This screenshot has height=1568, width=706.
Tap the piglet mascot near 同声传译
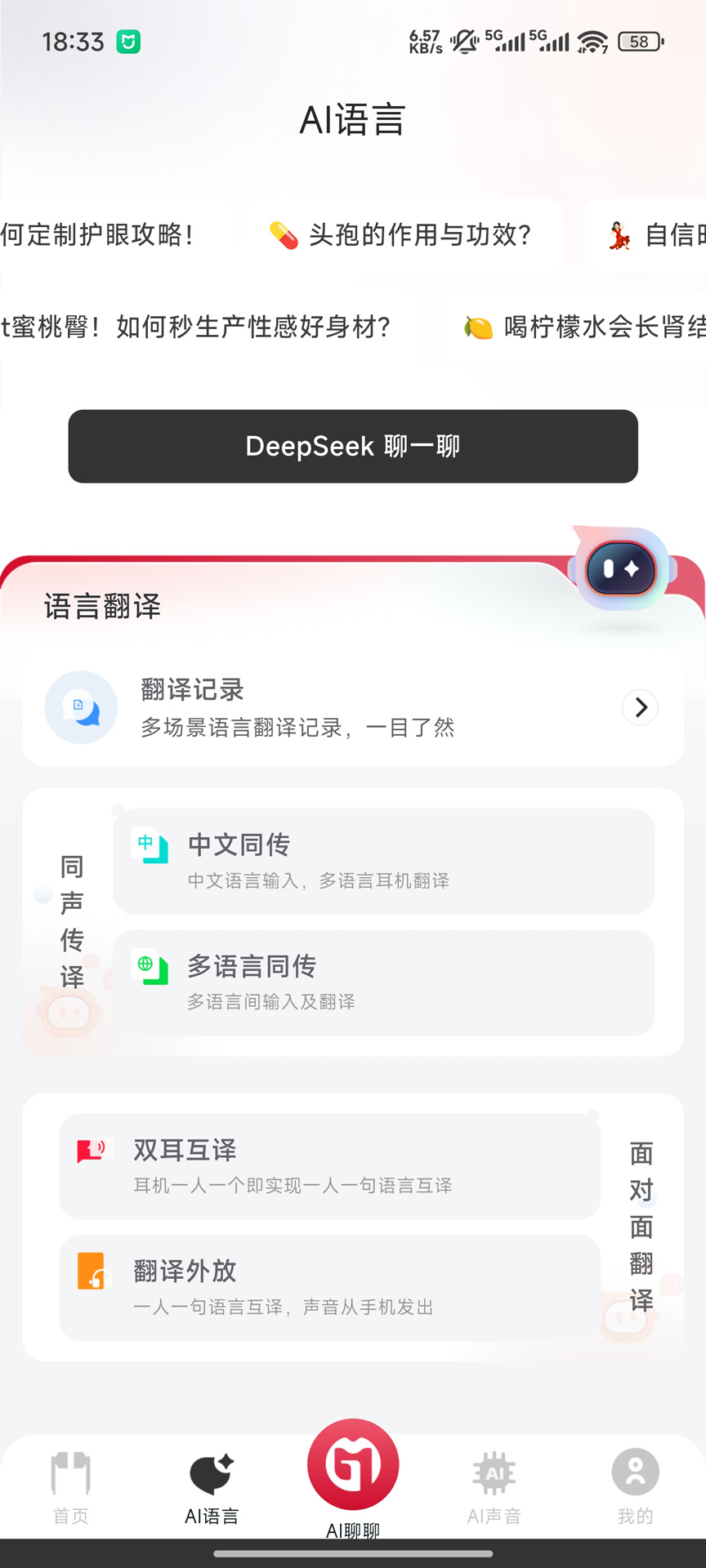[69, 1013]
